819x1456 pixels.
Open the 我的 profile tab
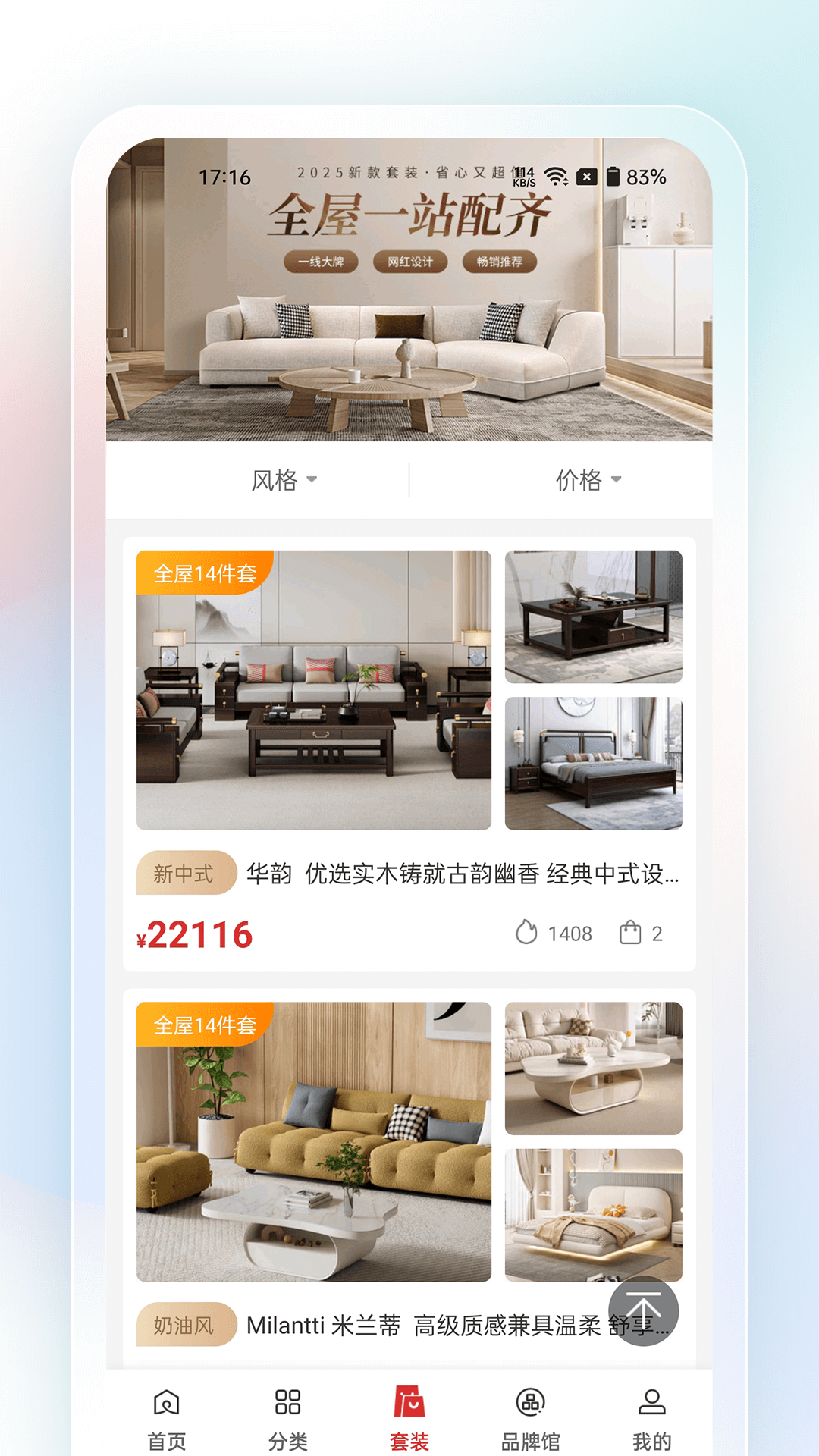(652, 1418)
